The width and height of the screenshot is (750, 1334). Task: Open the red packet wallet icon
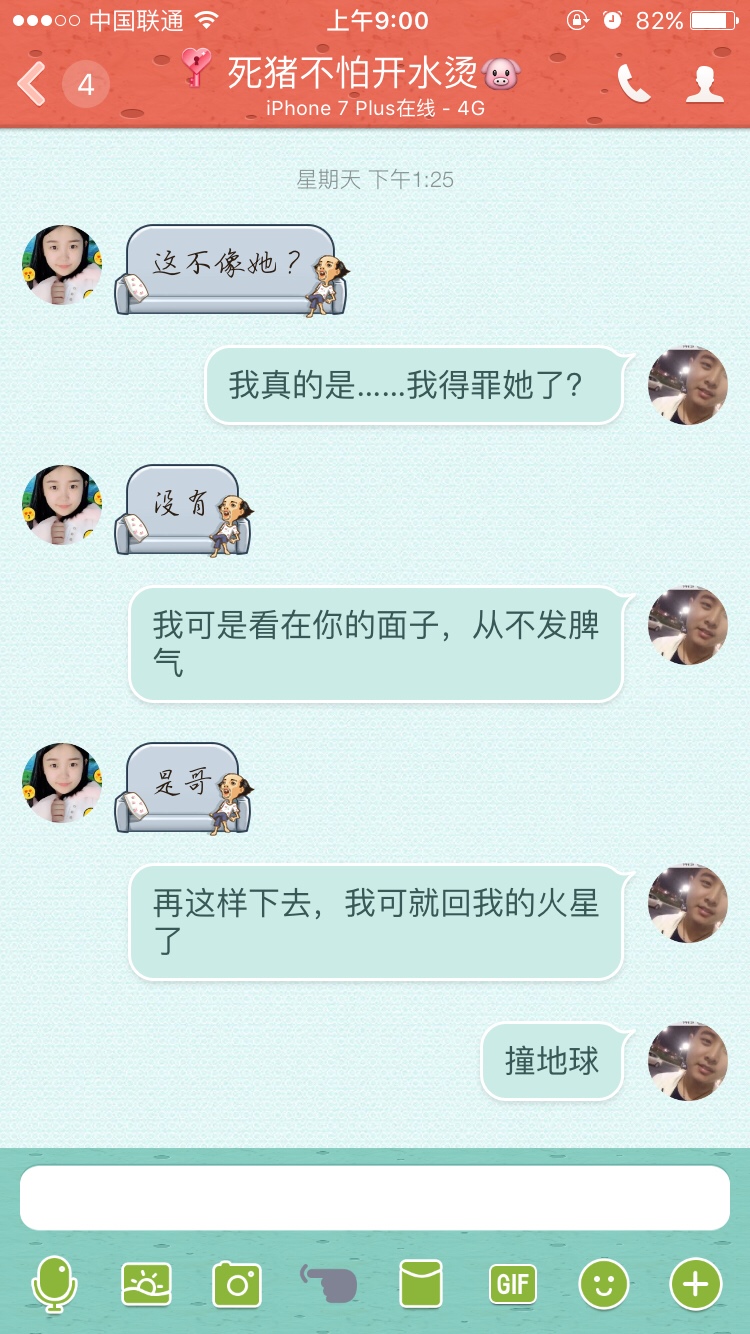click(420, 1283)
